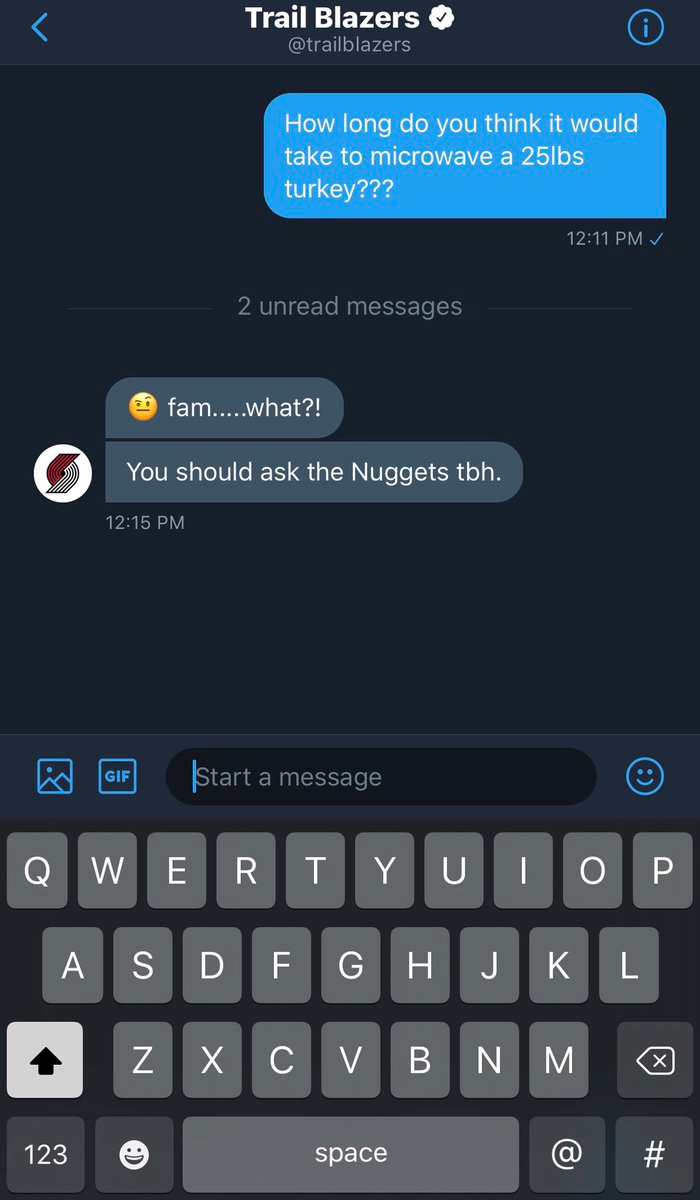View the Trail Blazers profile avatar

tap(63, 472)
